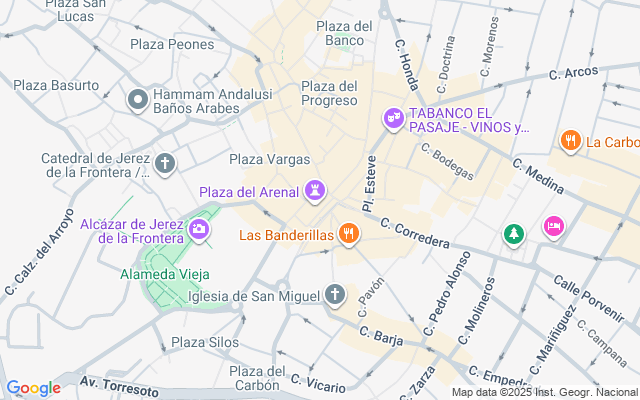Screen dimensions: 640x400
Task: Tap the green park tree marker
Action: coord(513,233)
